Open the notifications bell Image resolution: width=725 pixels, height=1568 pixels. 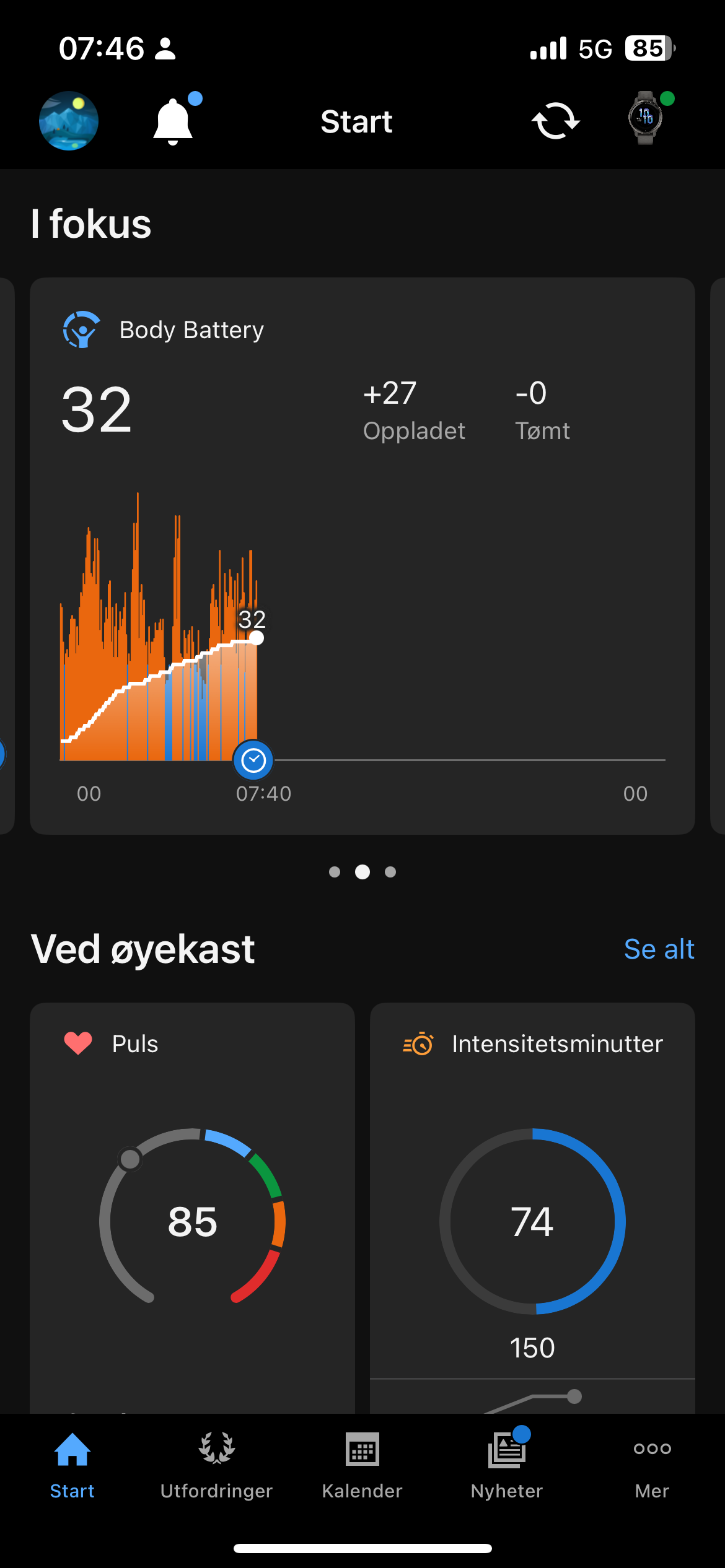tap(174, 121)
